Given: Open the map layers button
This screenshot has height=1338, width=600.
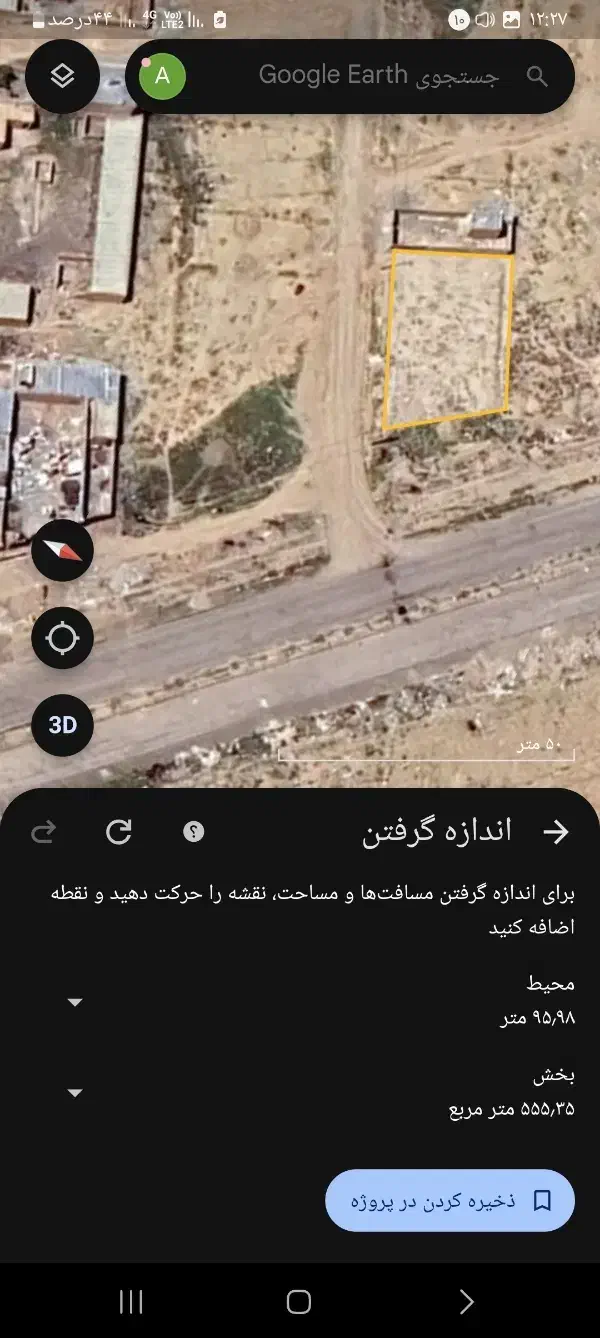Looking at the screenshot, I should (62, 76).
